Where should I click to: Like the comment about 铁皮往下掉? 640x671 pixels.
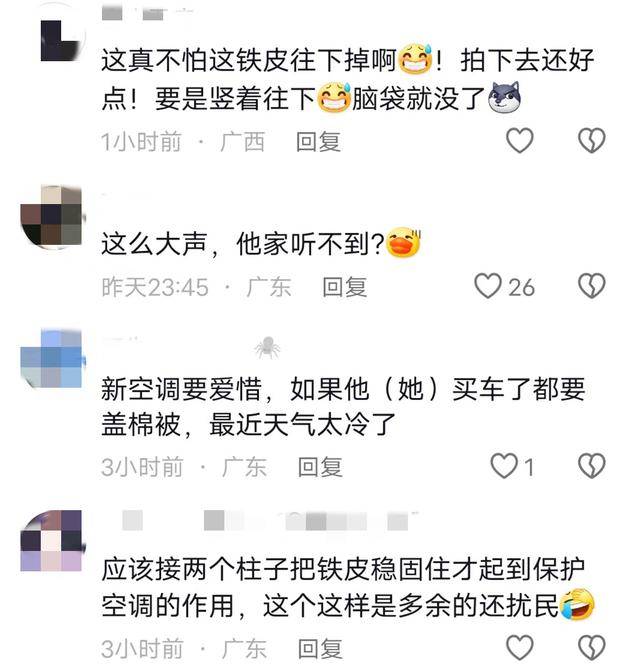click(519, 141)
